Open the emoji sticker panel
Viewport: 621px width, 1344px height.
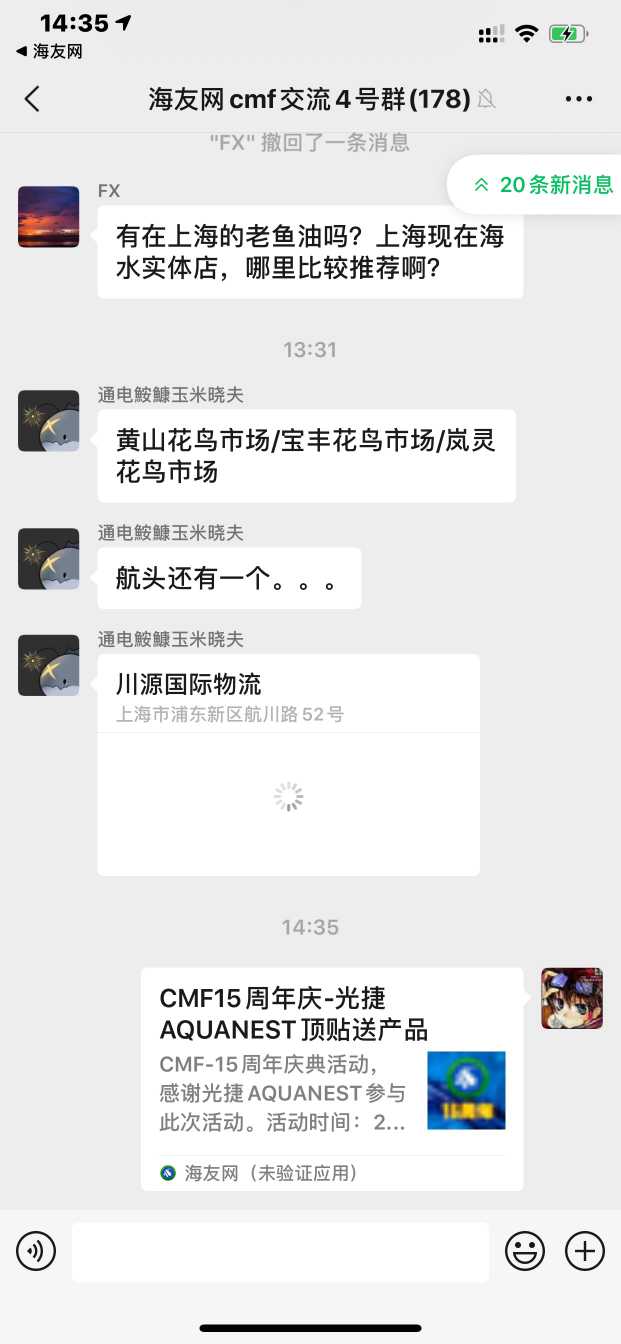(524, 1251)
